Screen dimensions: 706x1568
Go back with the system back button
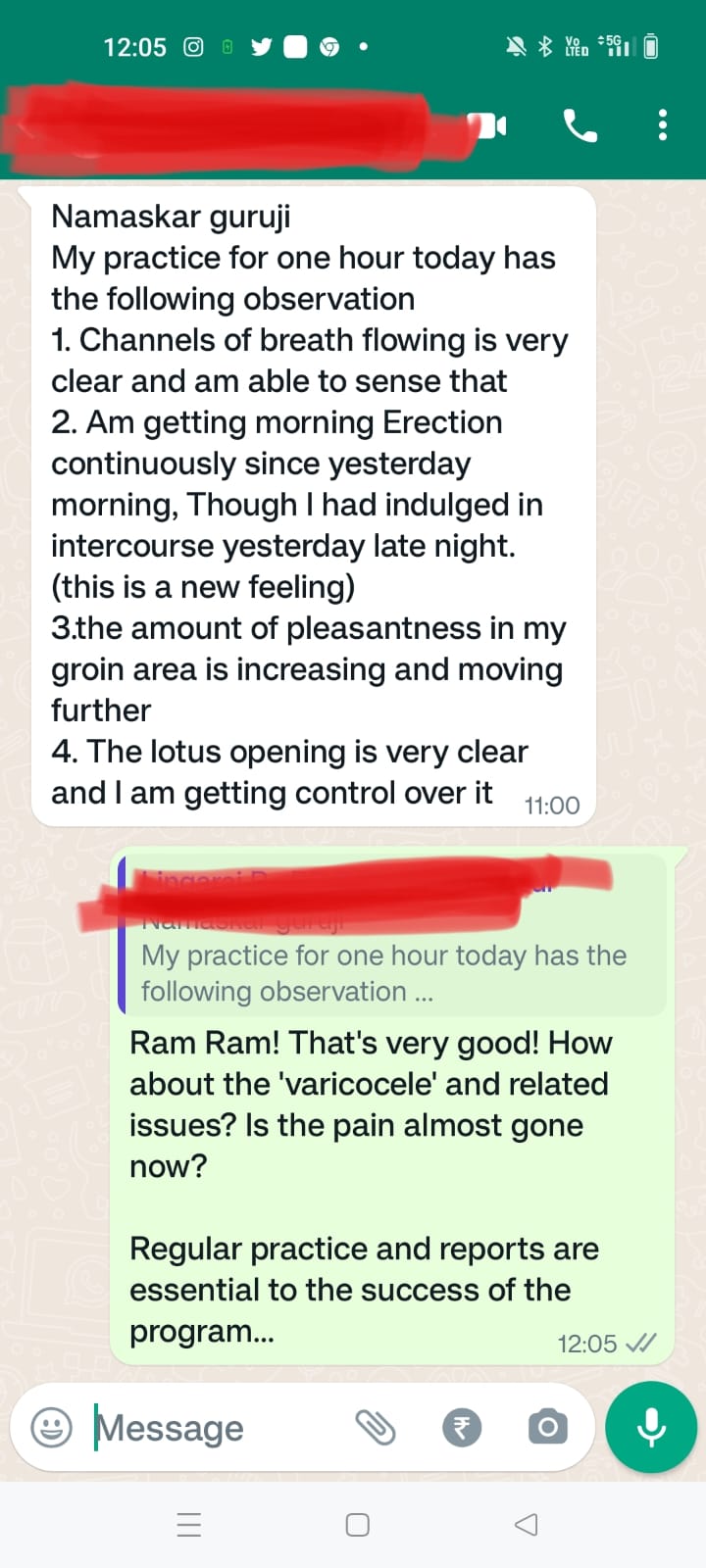click(526, 1525)
